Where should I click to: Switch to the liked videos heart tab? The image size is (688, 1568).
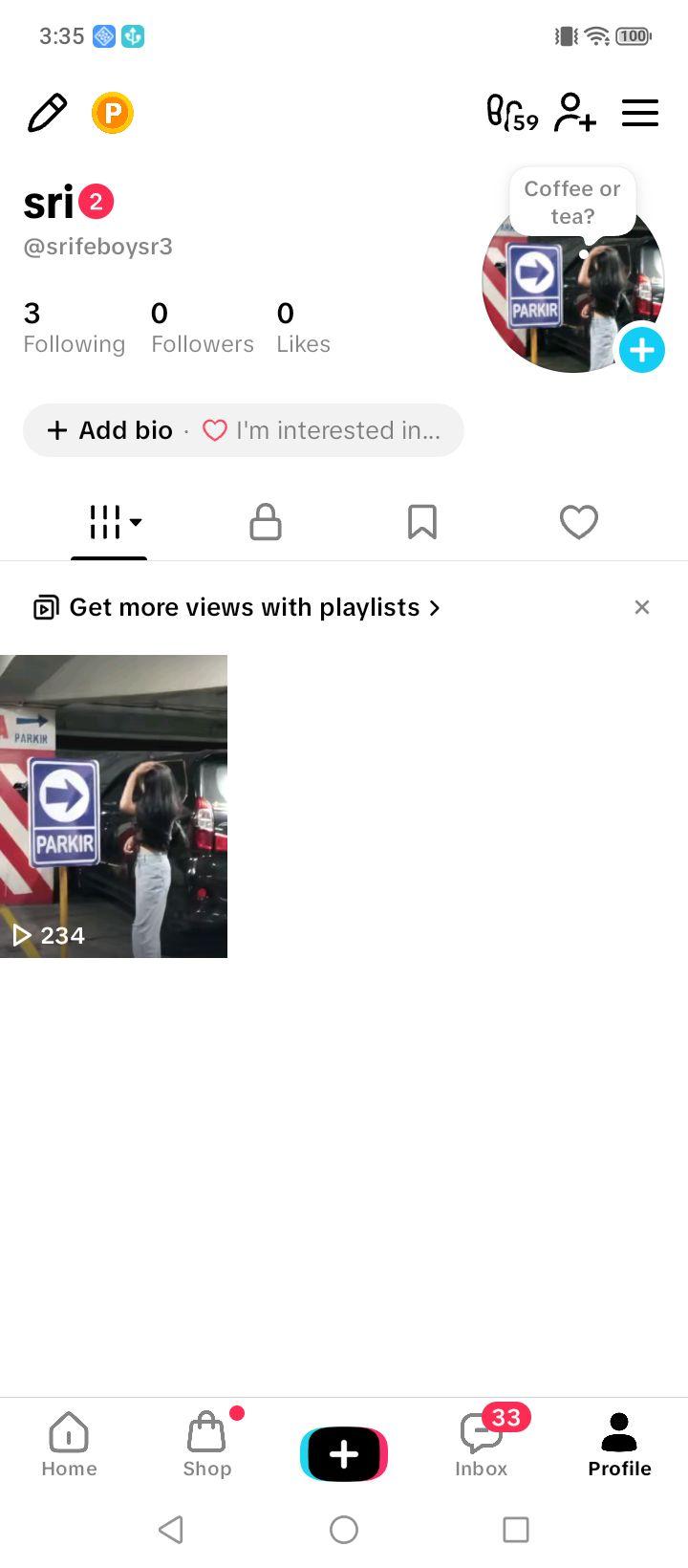(x=579, y=522)
